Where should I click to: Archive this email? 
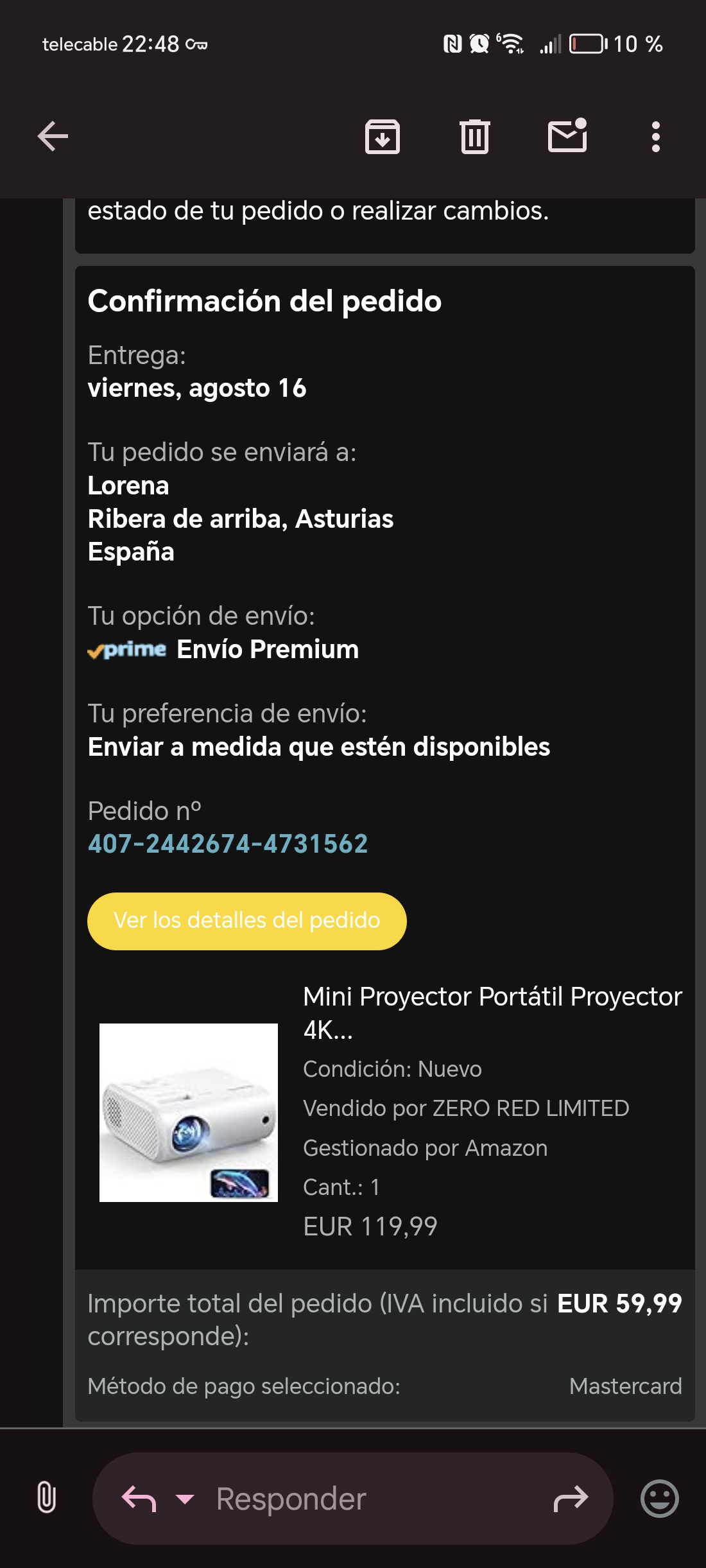tap(383, 137)
